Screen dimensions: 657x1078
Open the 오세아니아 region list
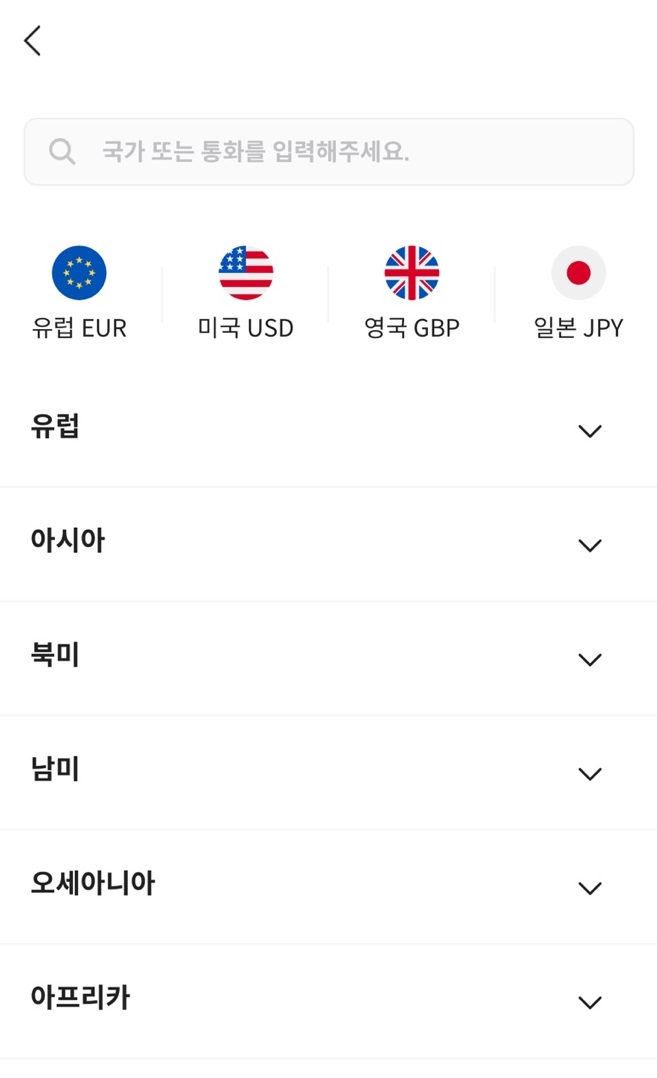pos(328,887)
